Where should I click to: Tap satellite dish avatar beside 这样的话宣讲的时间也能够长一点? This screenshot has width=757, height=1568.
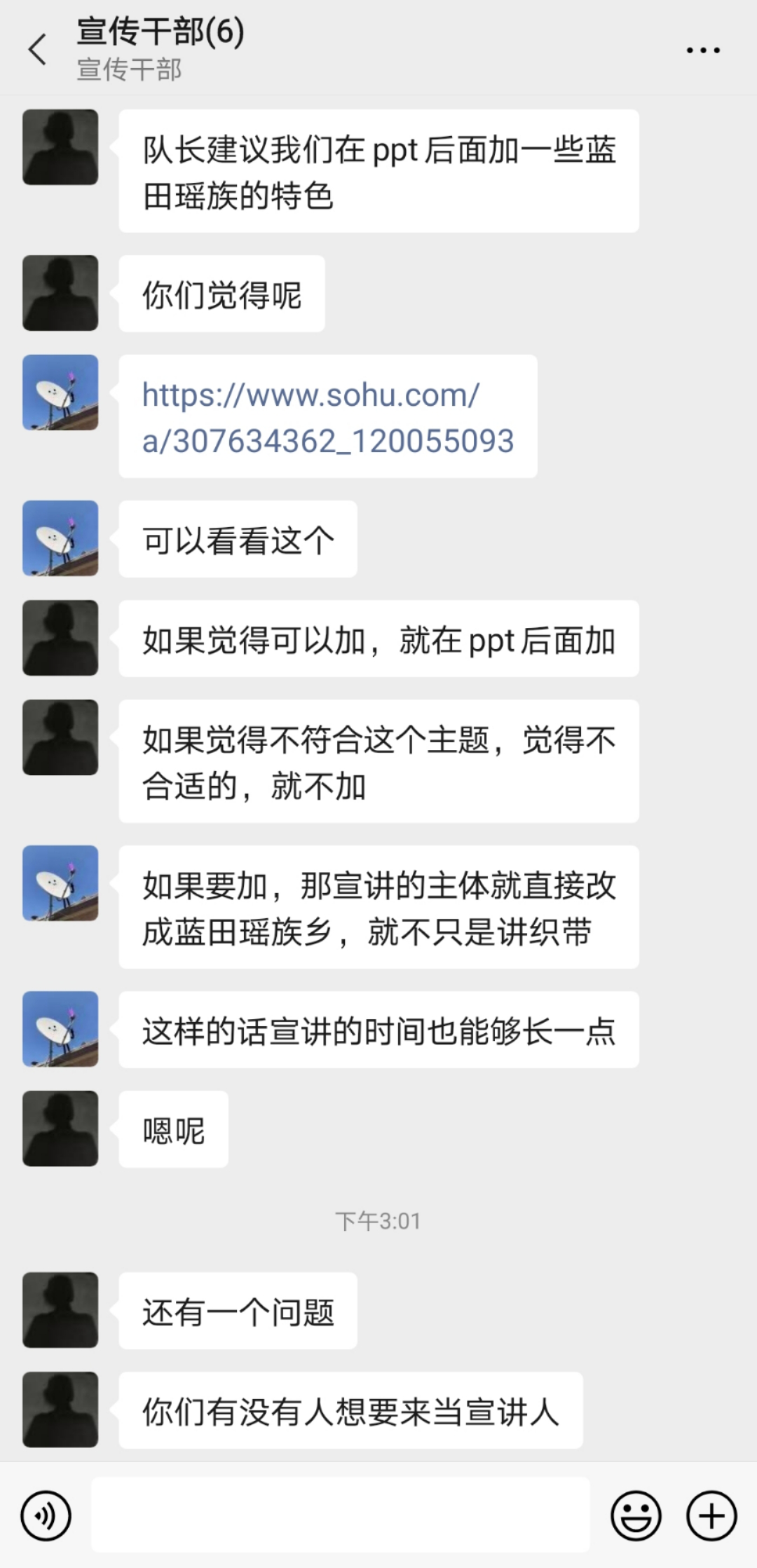pyautogui.click(x=60, y=1029)
